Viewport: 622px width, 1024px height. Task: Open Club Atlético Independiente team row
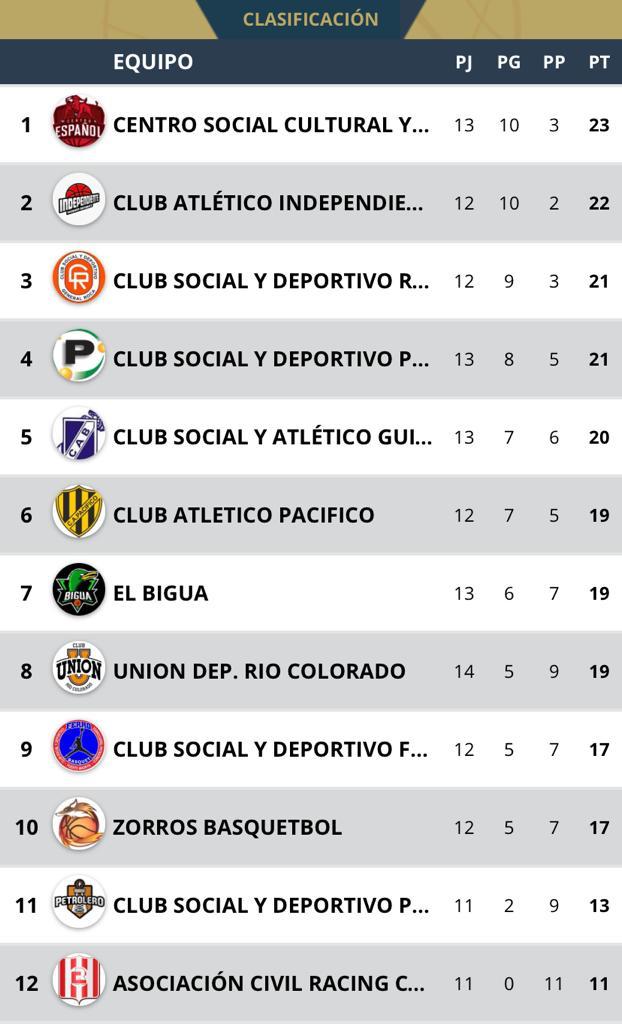tap(268, 203)
